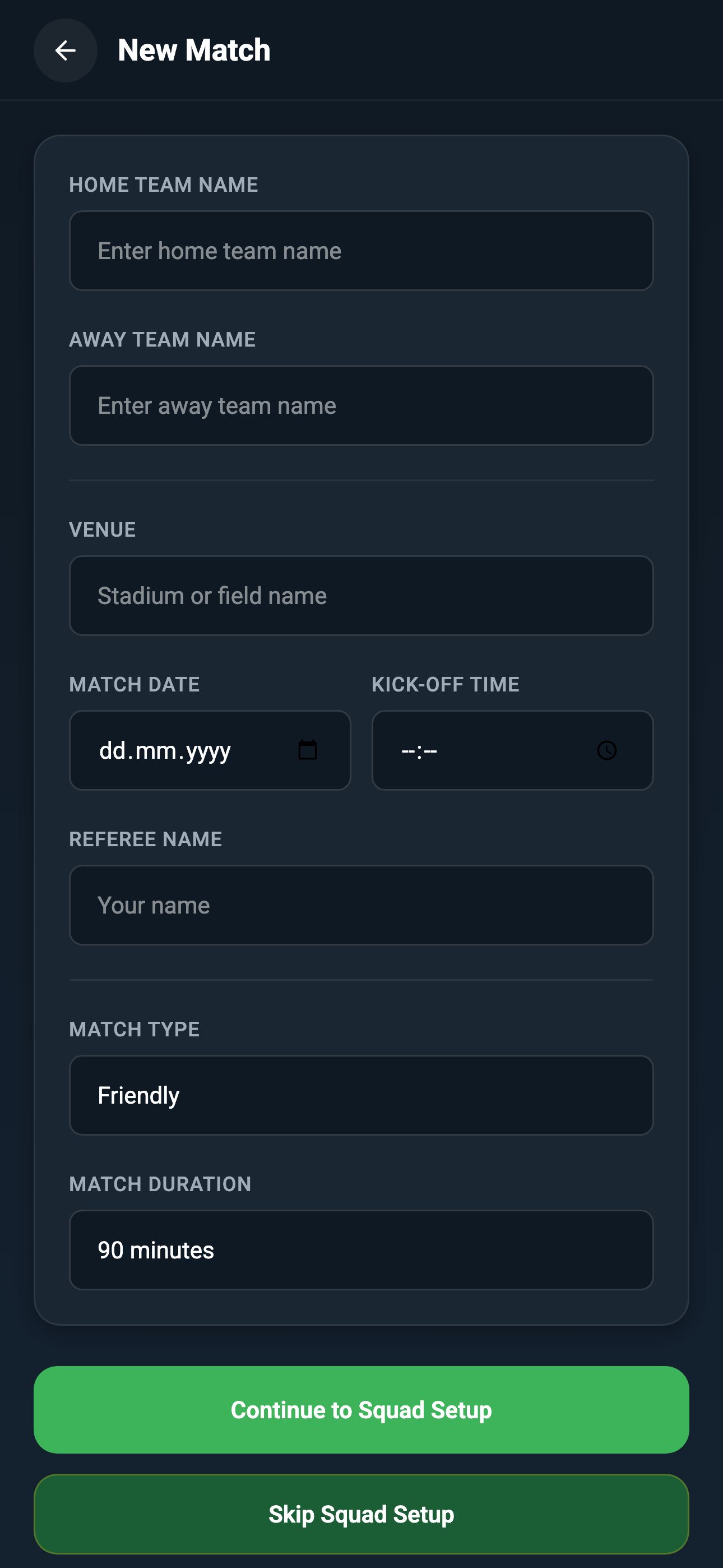
Task: Open the Match Type dropdown showing Friendly
Action: click(x=361, y=1095)
